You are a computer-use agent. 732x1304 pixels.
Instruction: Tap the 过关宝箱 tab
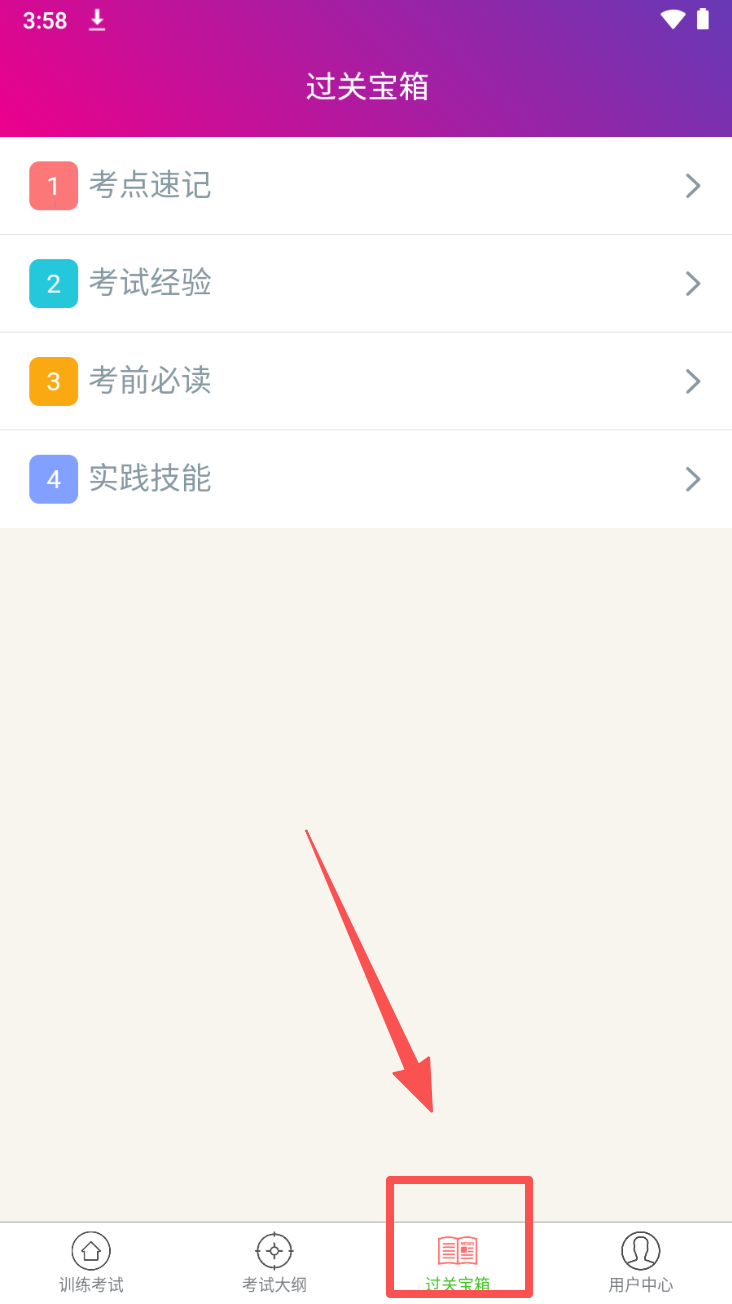click(458, 1262)
